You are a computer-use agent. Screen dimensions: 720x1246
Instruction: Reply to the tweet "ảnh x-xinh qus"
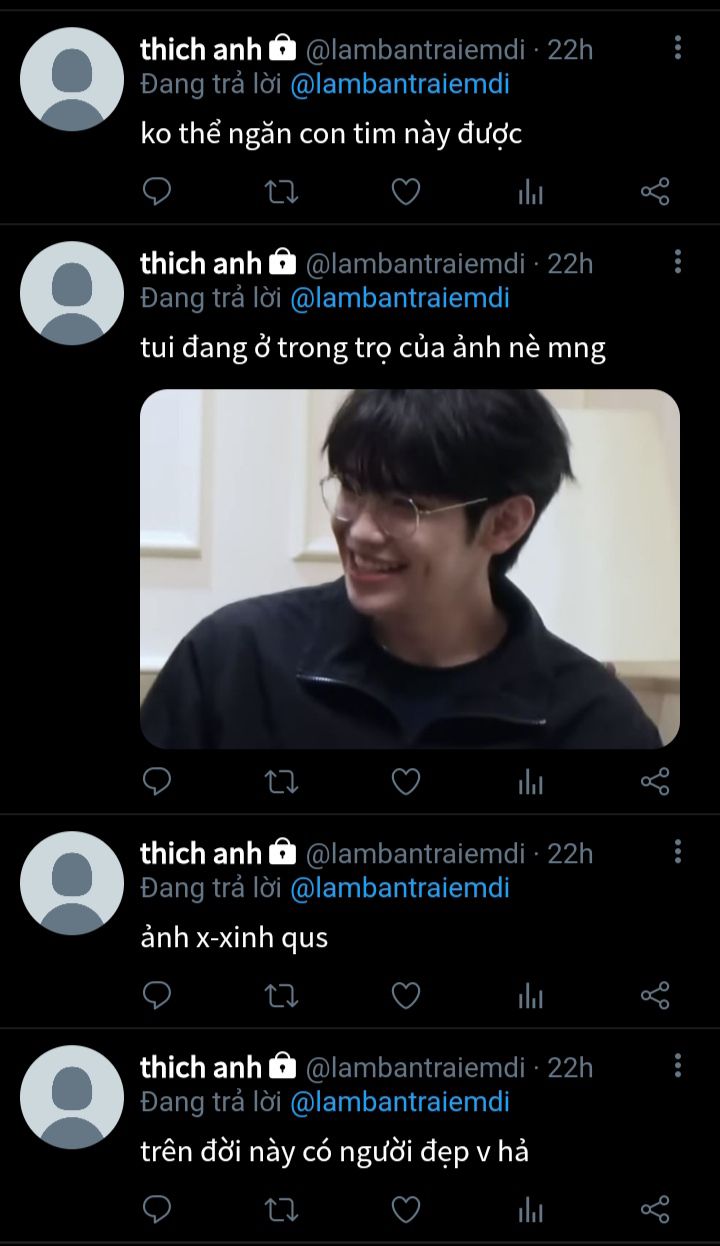pos(157,996)
